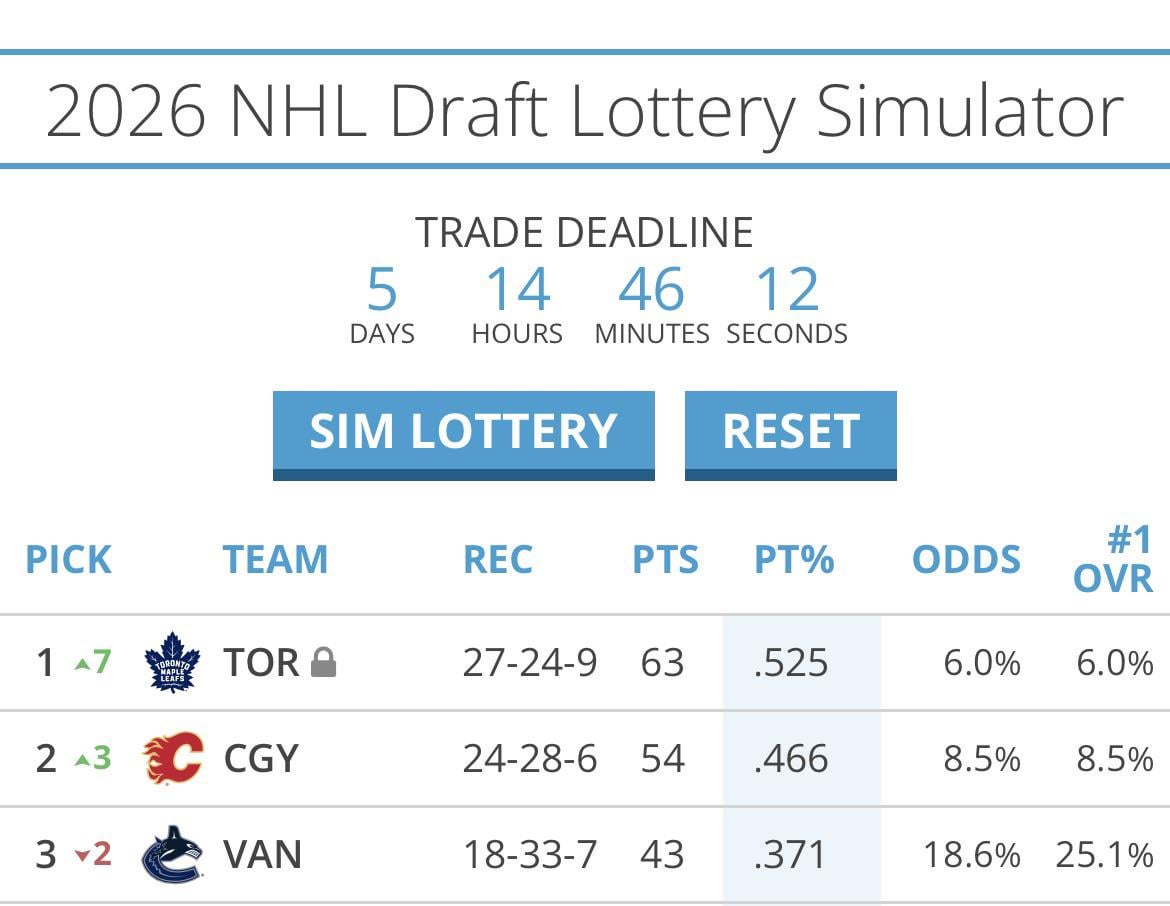Open the VAN team row
Image resolution: width=1170 pixels, height=906 pixels.
(262, 855)
